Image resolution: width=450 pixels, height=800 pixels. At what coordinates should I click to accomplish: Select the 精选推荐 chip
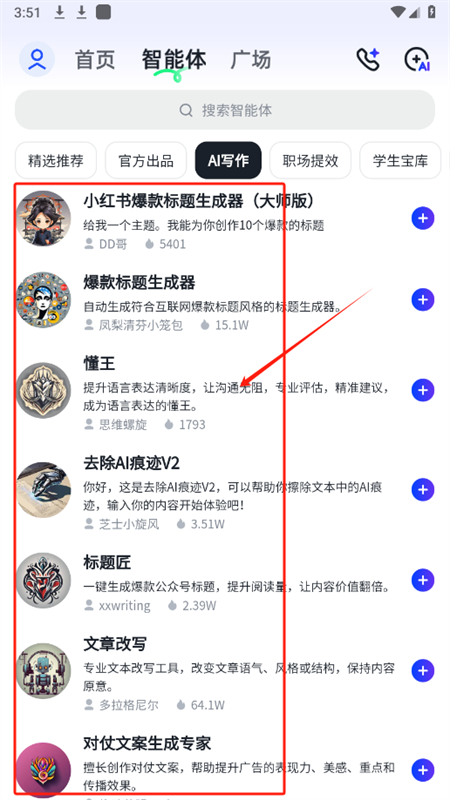tap(56, 161)
